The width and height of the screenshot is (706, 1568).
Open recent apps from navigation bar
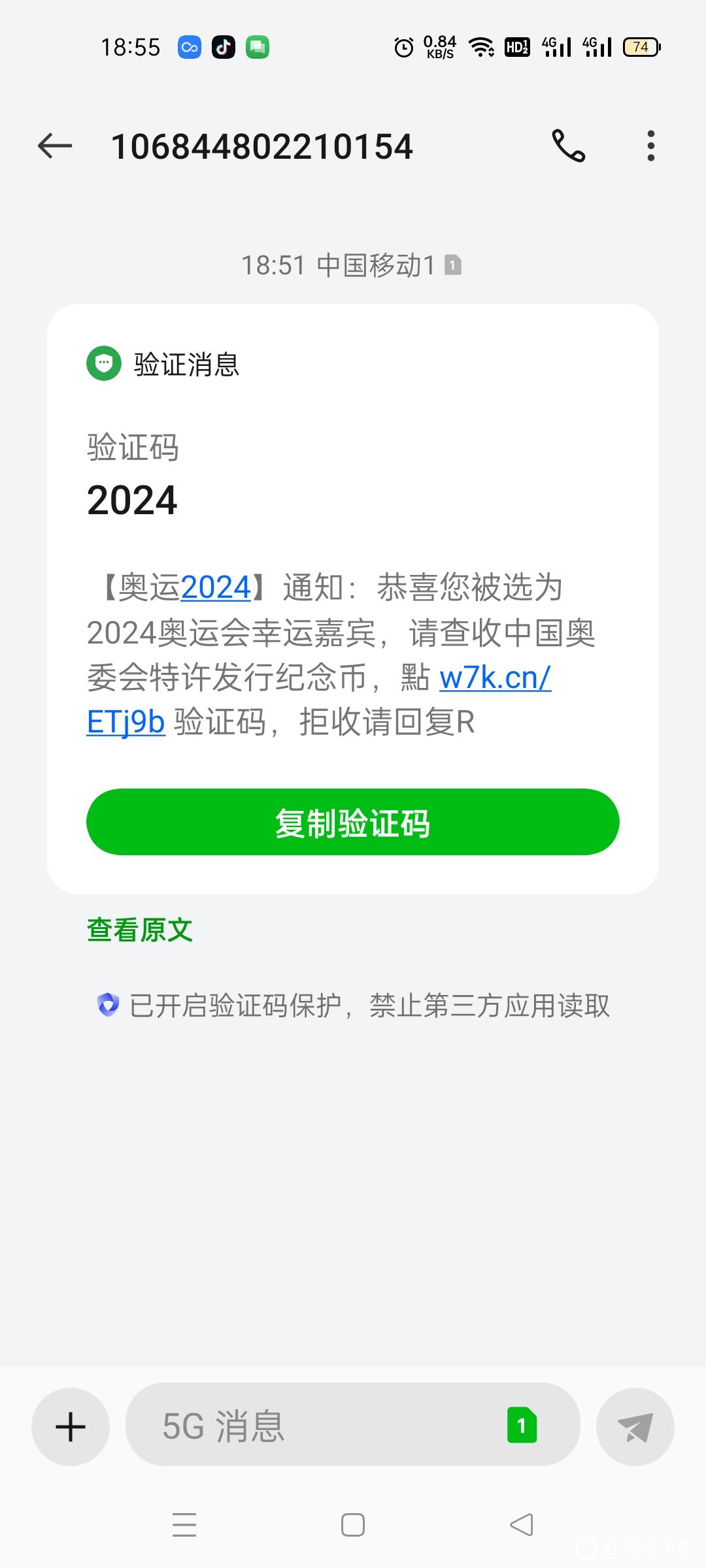[x=184, y=1525]
